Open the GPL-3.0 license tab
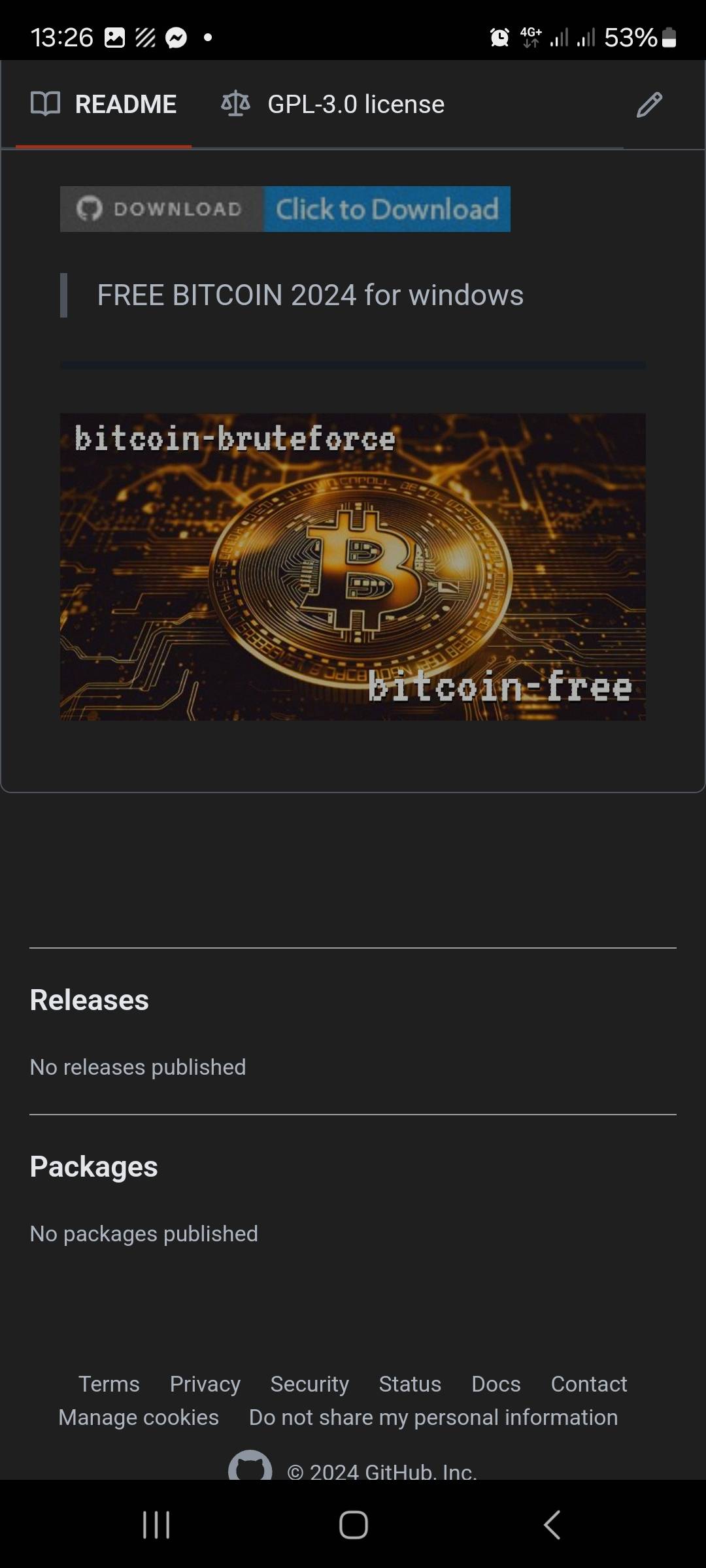 click(333, 105)
